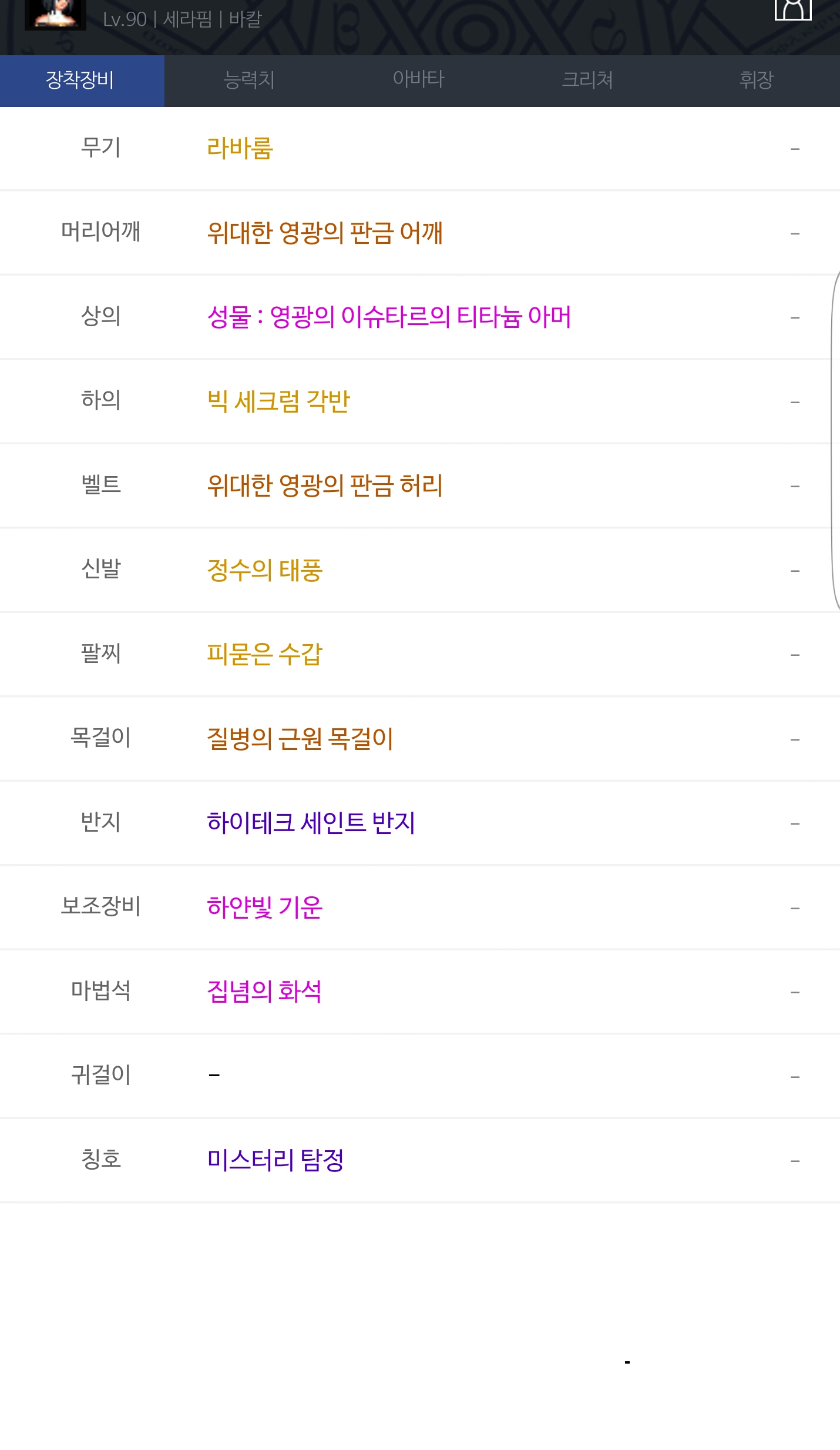
Task: Switch to the 능력치 tab
Action: 249,80
